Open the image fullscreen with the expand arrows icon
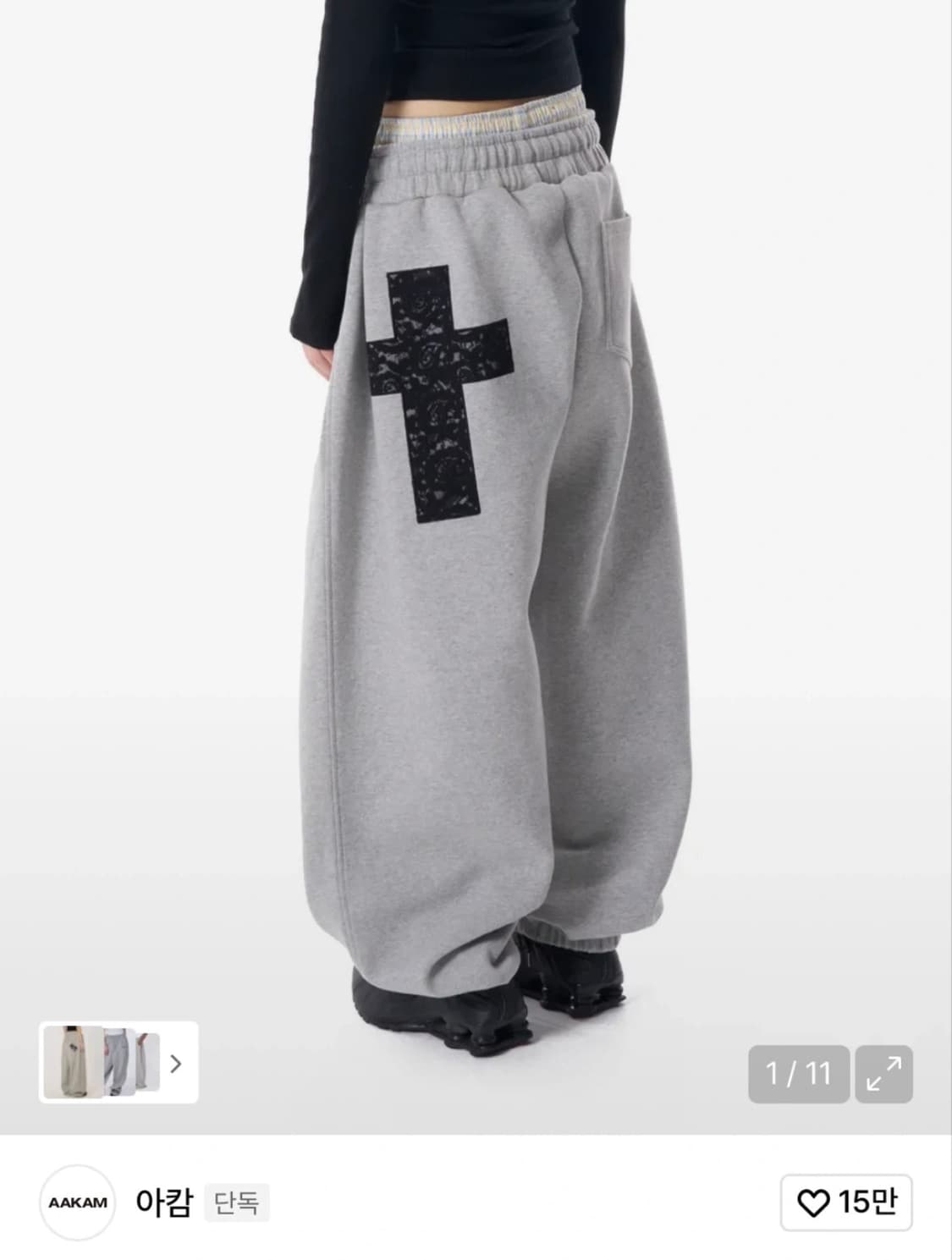Image resolution: width=952 pixels, height=1260 pixels. (x=885, y=1071)
